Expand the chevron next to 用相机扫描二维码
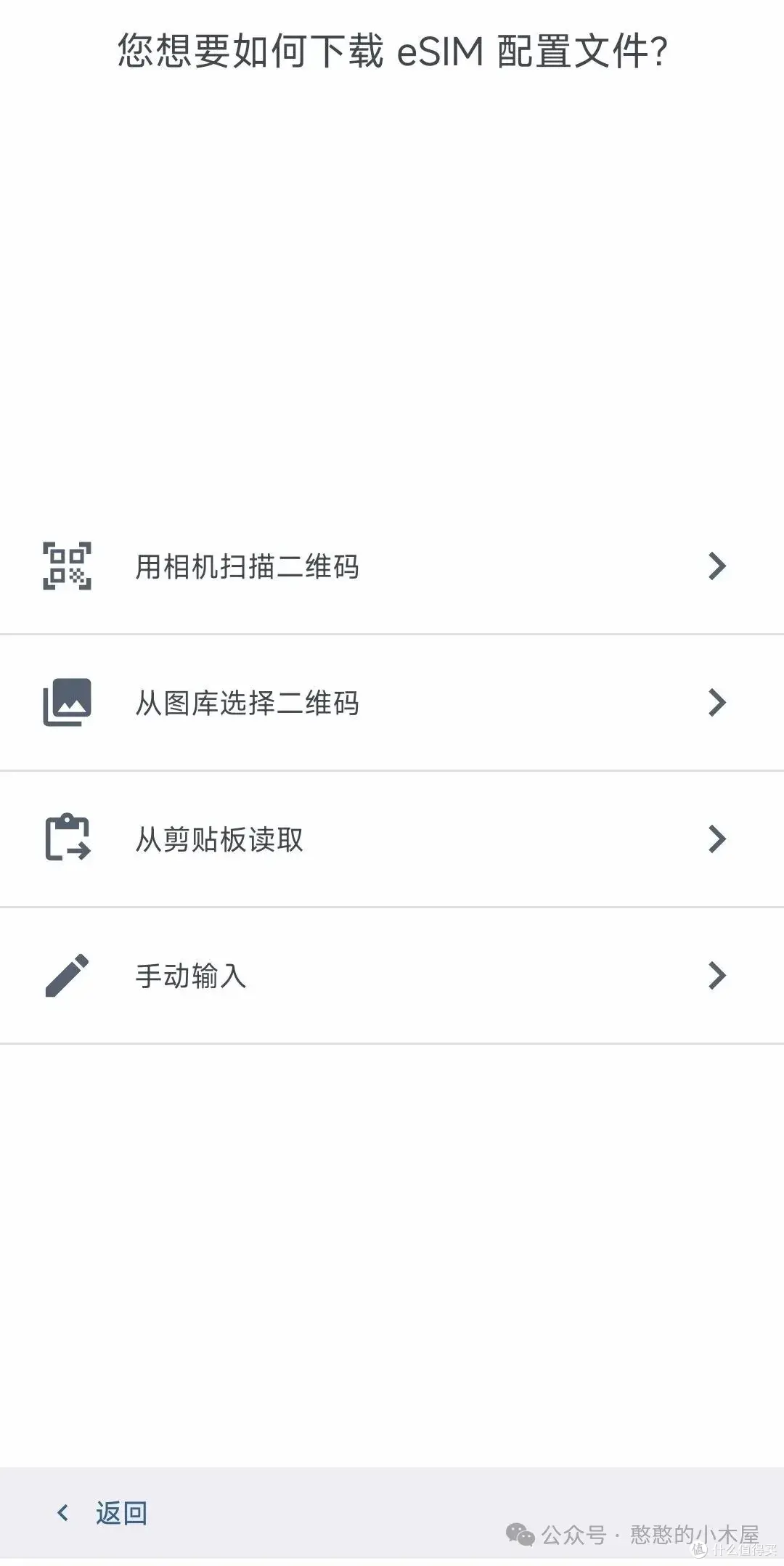Image resolution: width=784 pixels, height=1566 pixels. pos(717,566)
